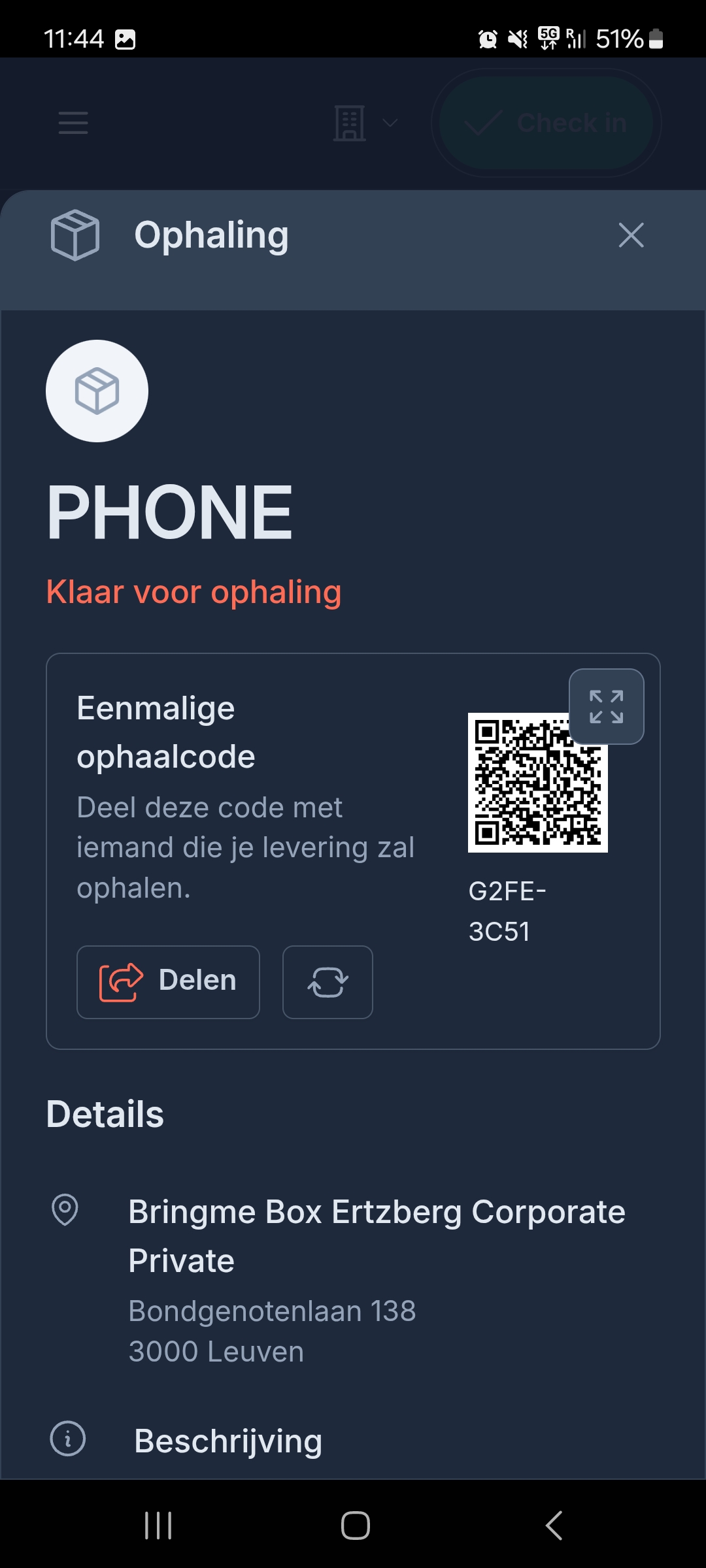Tap the Check in button
This screenshot has height=1568, width=706.
click(545, 123)
